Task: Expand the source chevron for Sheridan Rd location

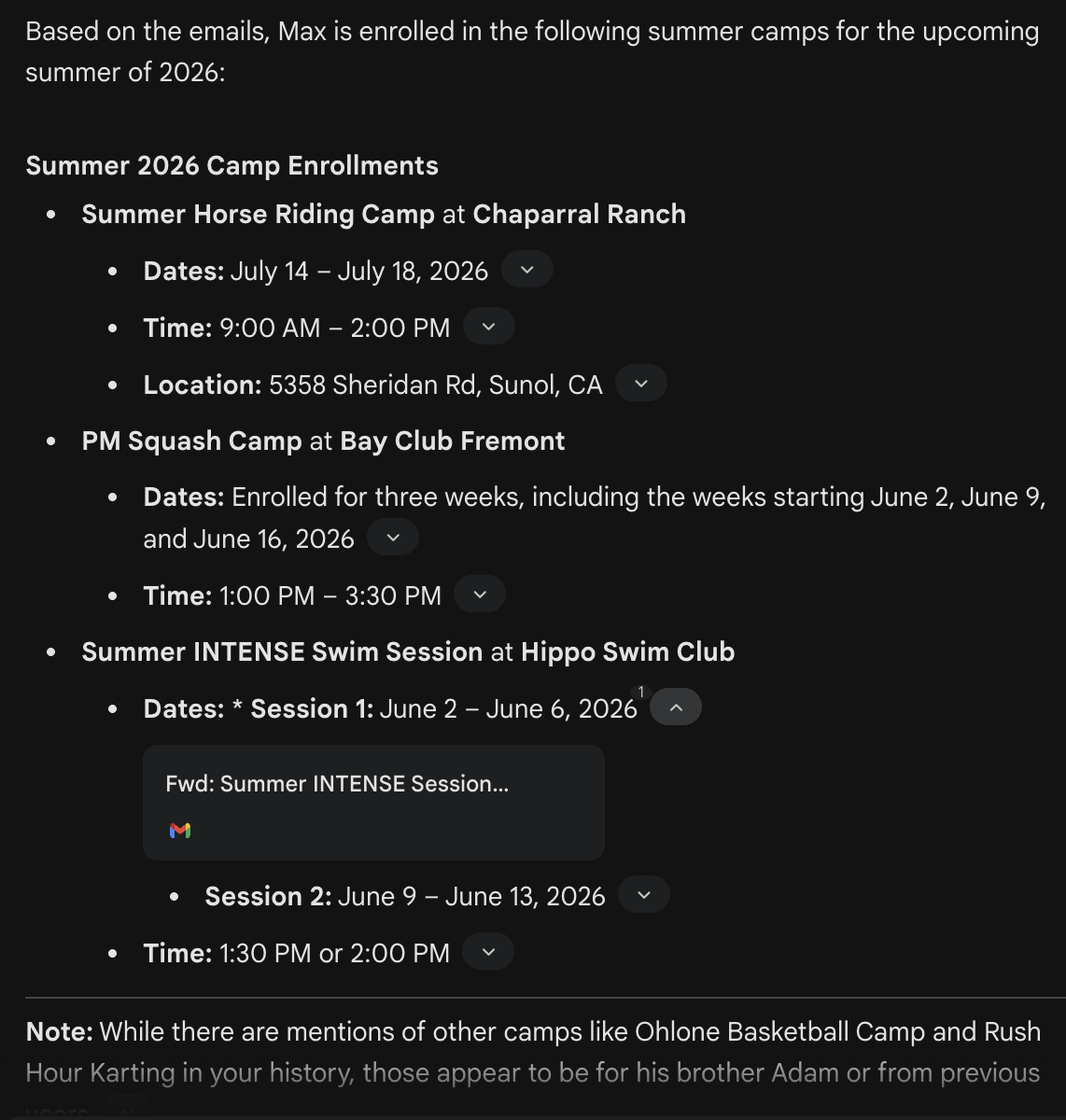Action: click(641, 384)
